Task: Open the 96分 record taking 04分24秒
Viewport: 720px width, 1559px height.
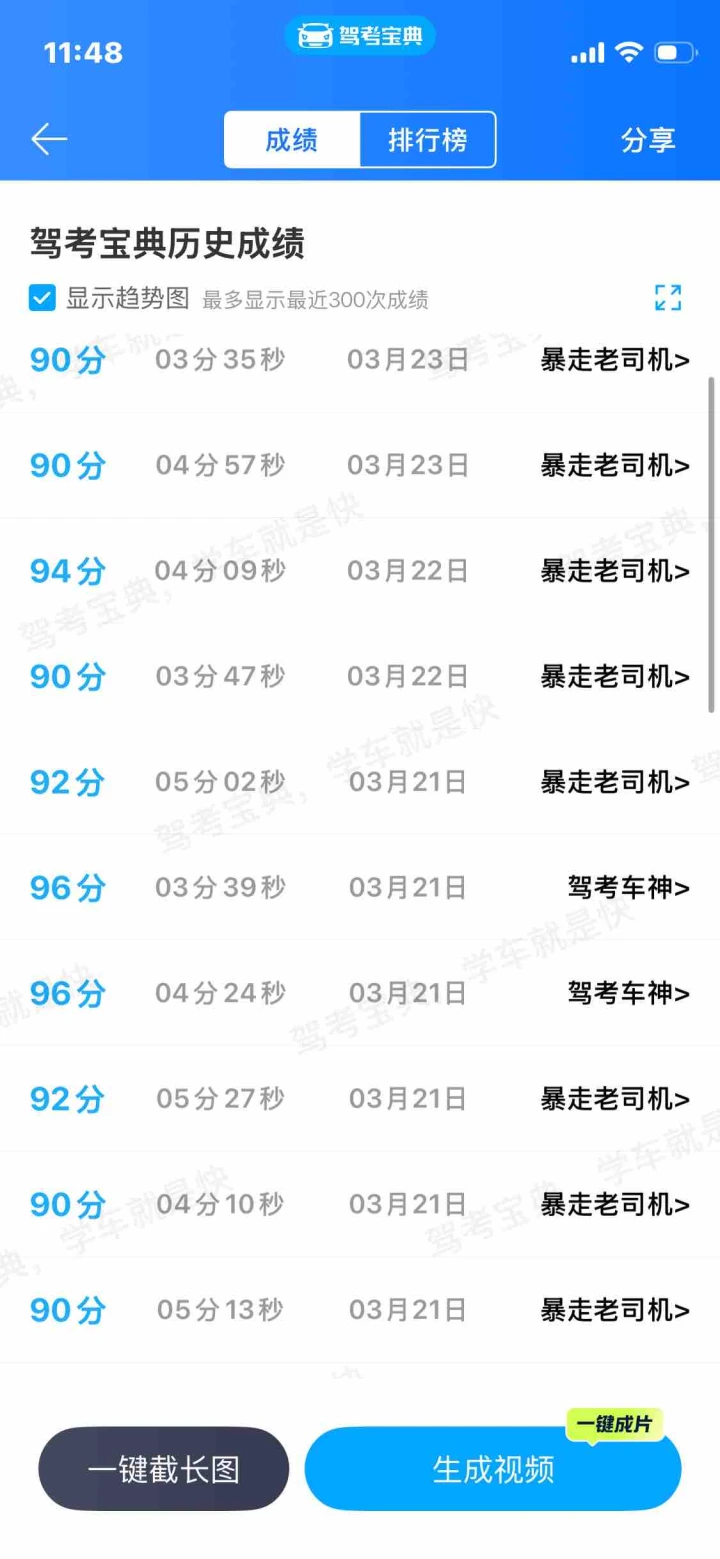Action: [360, 993]
